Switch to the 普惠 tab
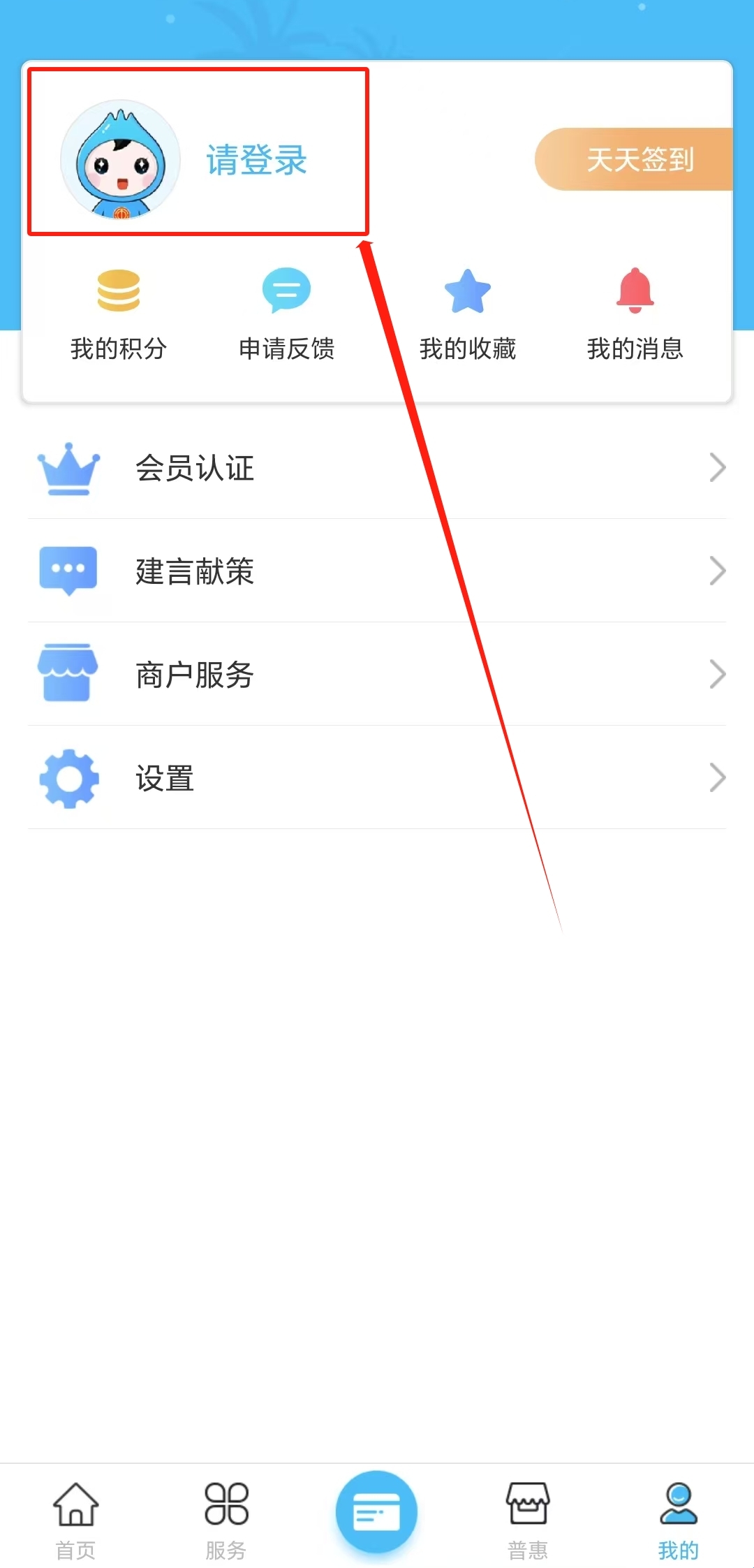Image resolution: width=754 pixels, height=1568 pixels. (528, 1521)
